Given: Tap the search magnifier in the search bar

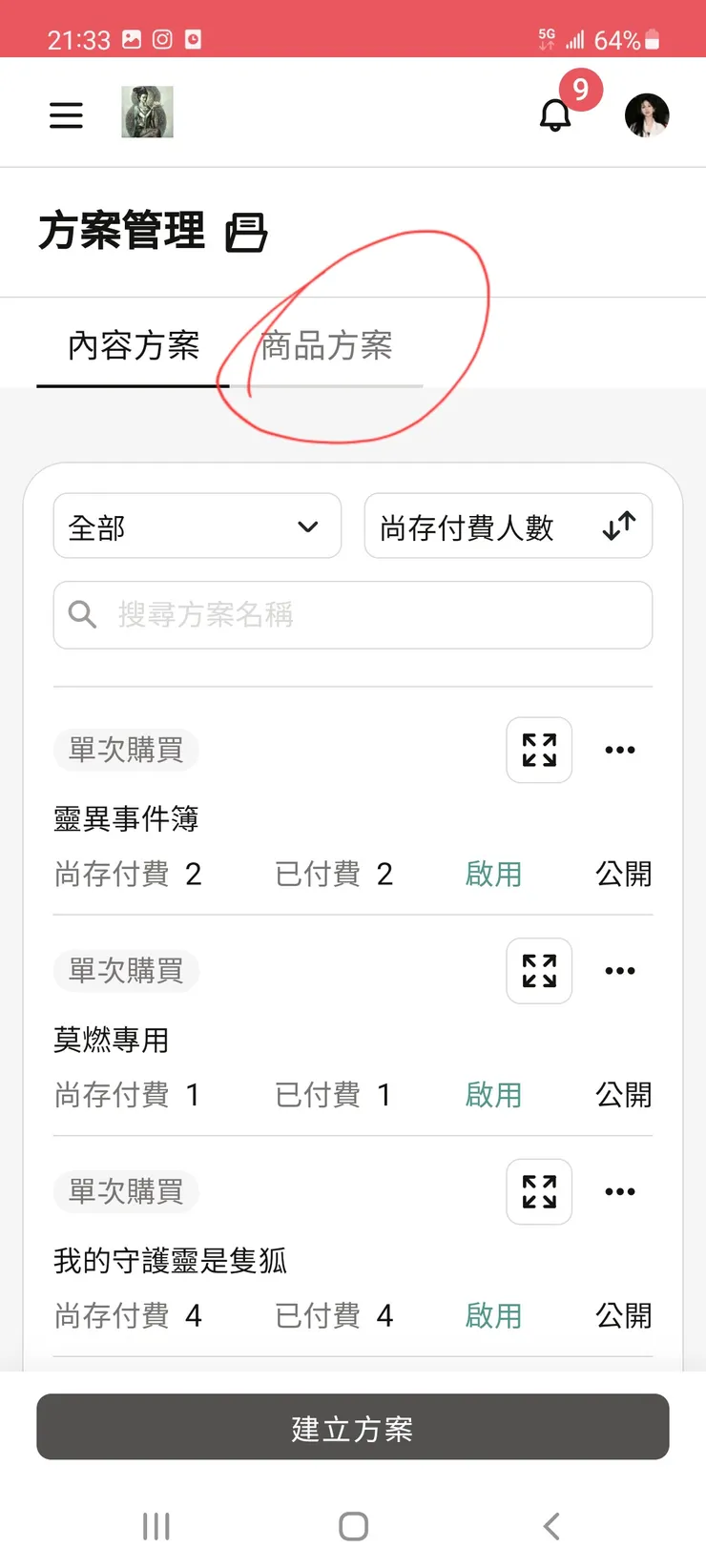Looking at the screenshot, I should [x=82, y=614].
